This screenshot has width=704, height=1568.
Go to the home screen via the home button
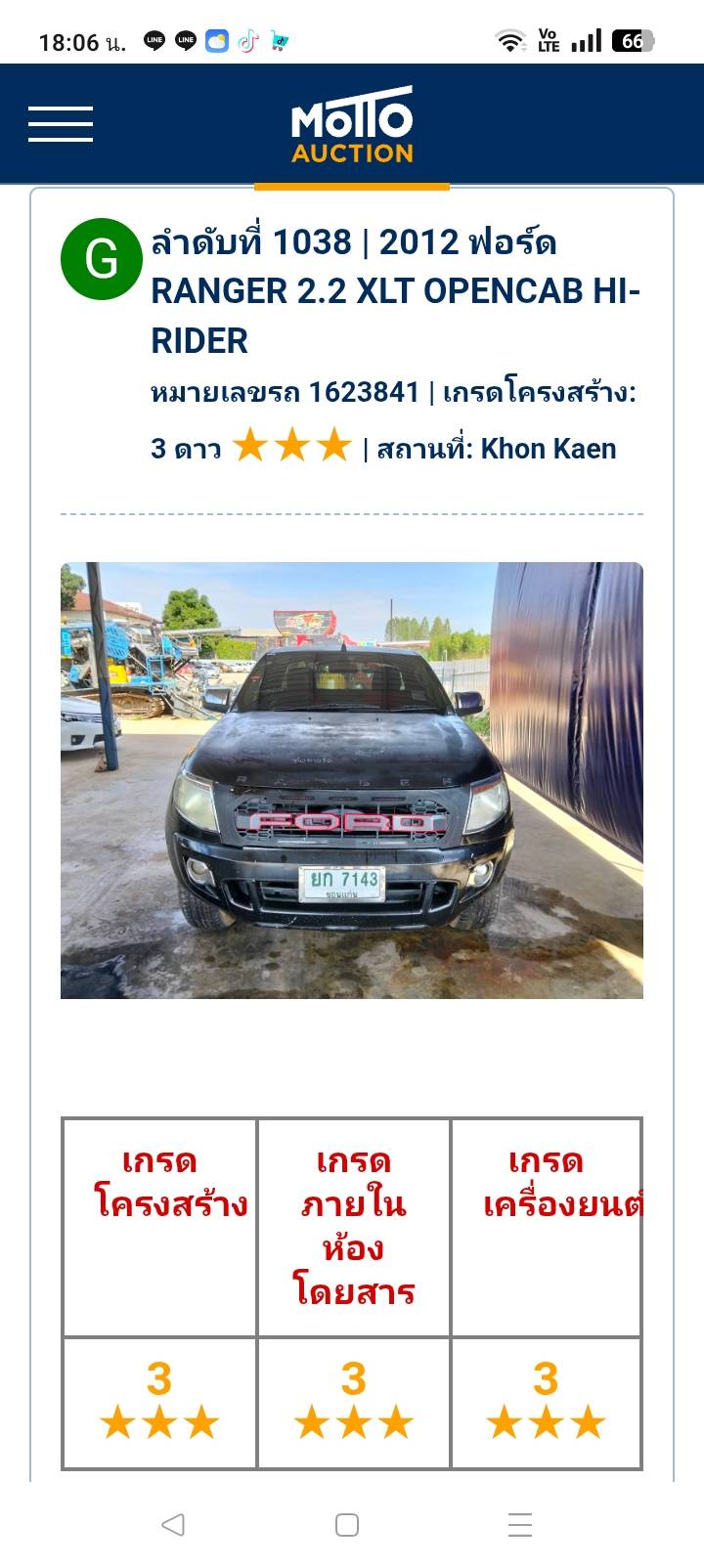[x=347, y=1524]
